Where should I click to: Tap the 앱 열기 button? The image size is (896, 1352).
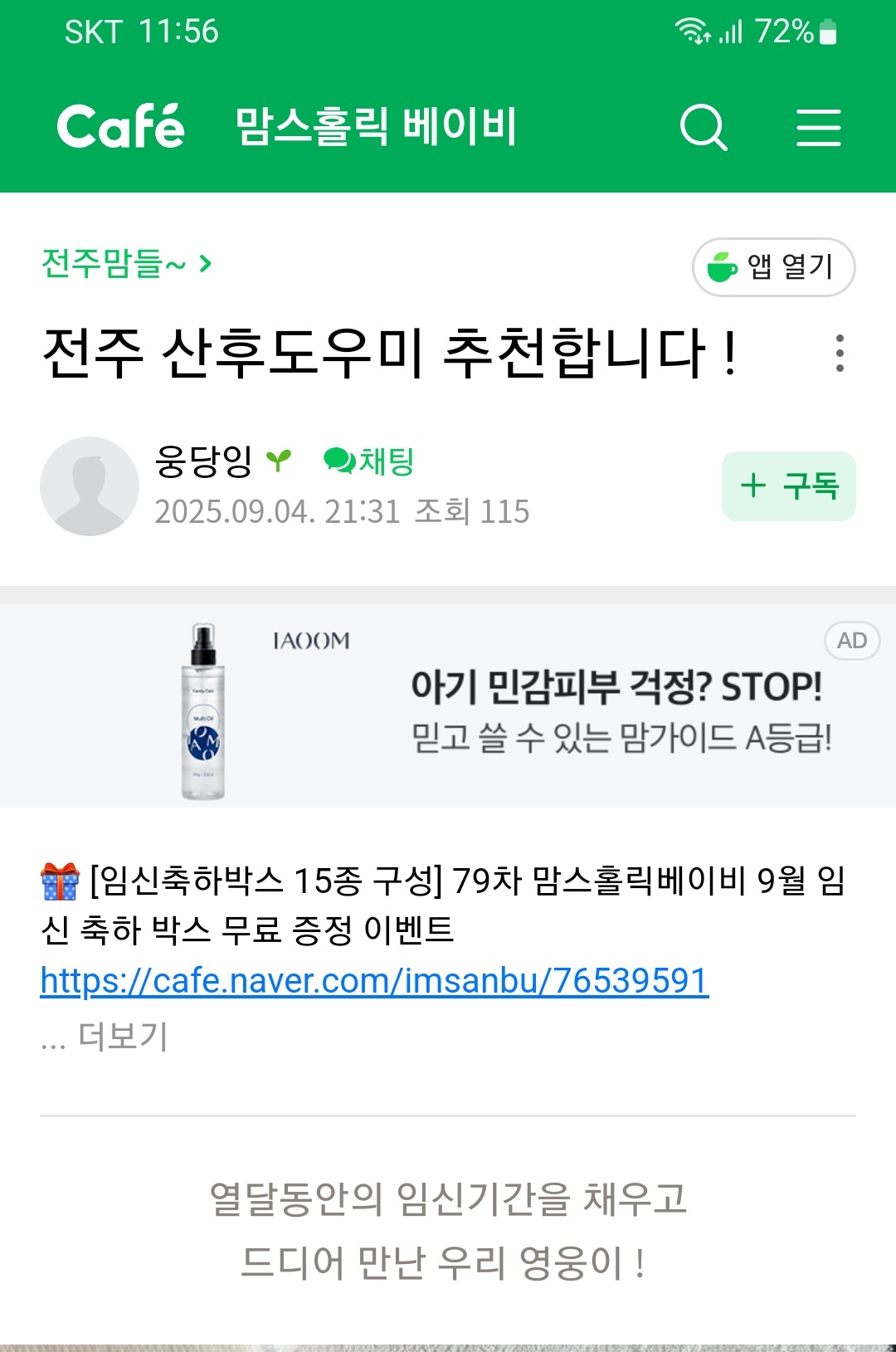tap(773, 267)
